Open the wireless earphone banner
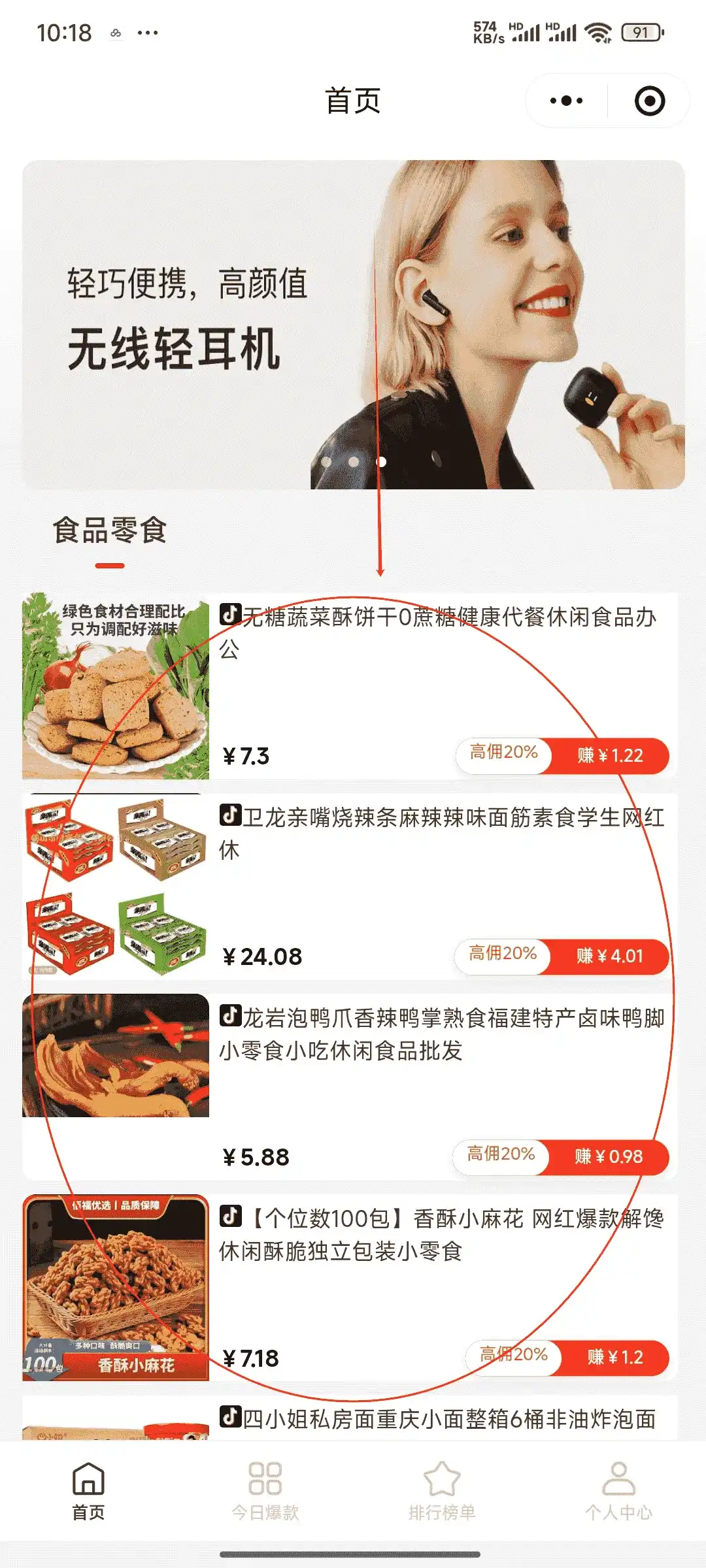 click(x=353, y=324)
